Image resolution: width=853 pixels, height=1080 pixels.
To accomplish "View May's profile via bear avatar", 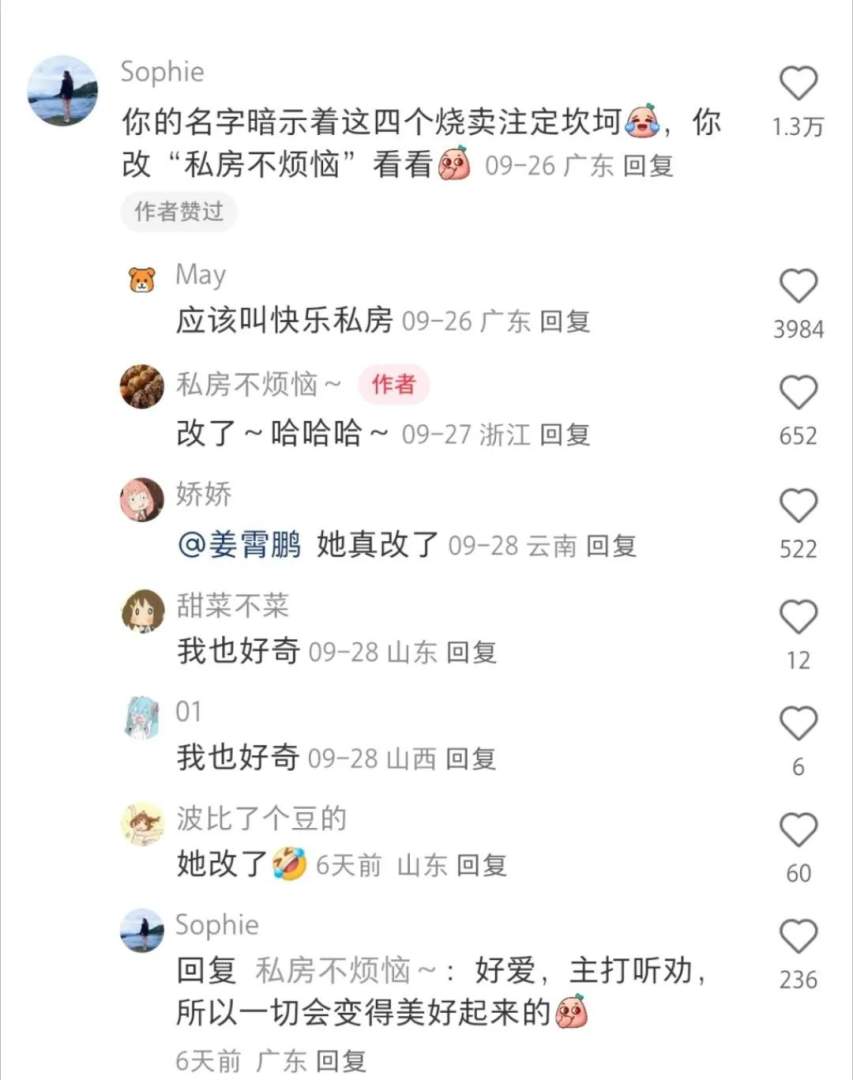I will pyautogui.click(x=142, y=279).
